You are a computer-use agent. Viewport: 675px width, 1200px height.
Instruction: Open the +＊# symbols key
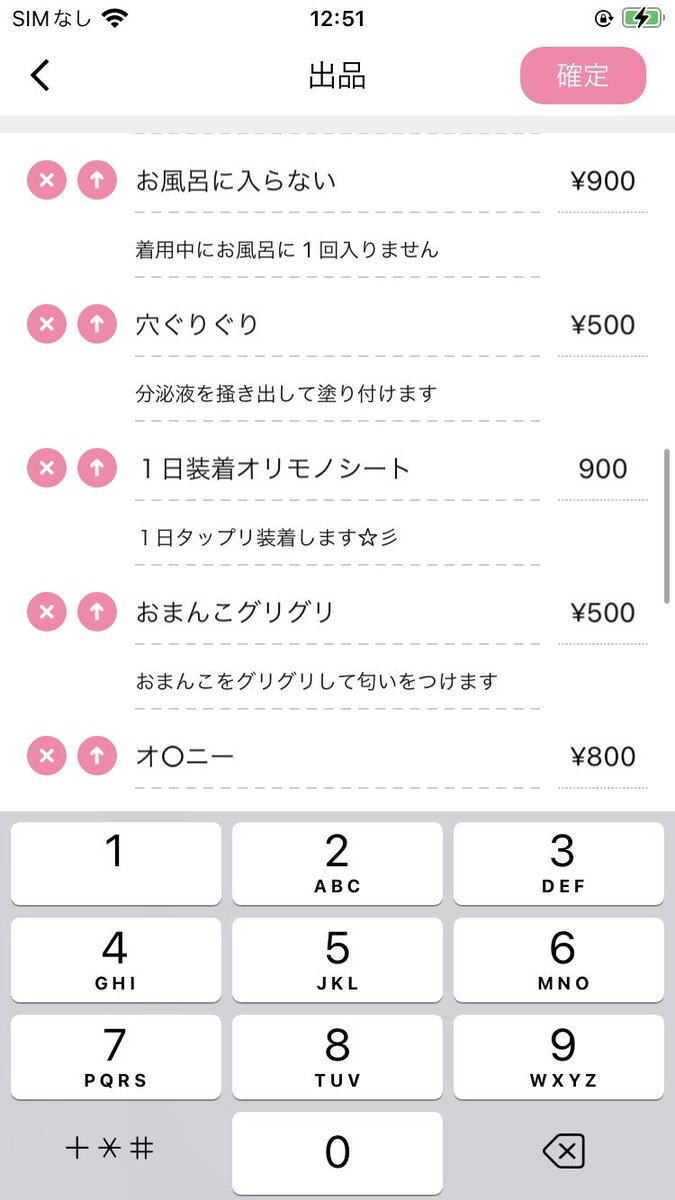(x=110, y=1150)
